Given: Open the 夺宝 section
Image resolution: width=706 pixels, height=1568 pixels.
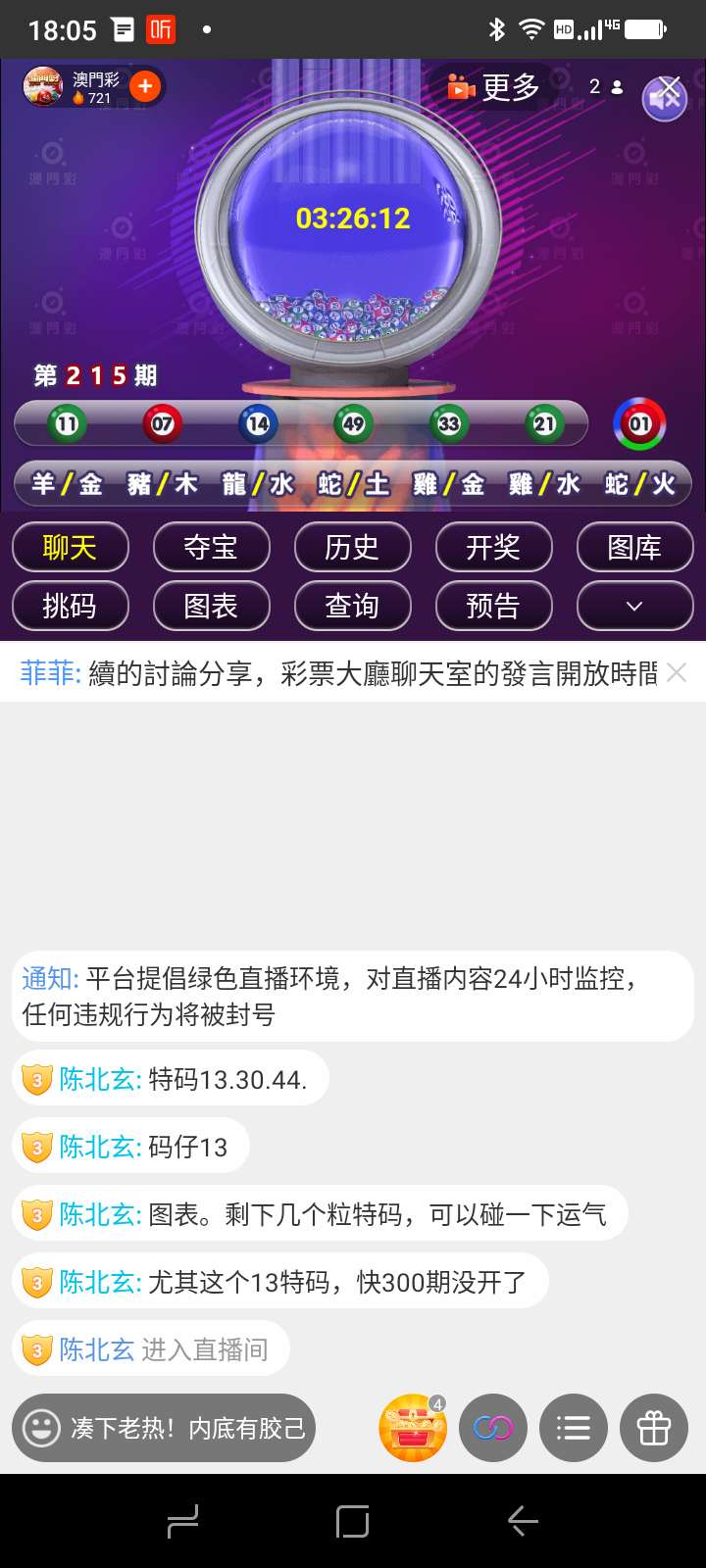Looking at the screenshot, I should point(211,547).
